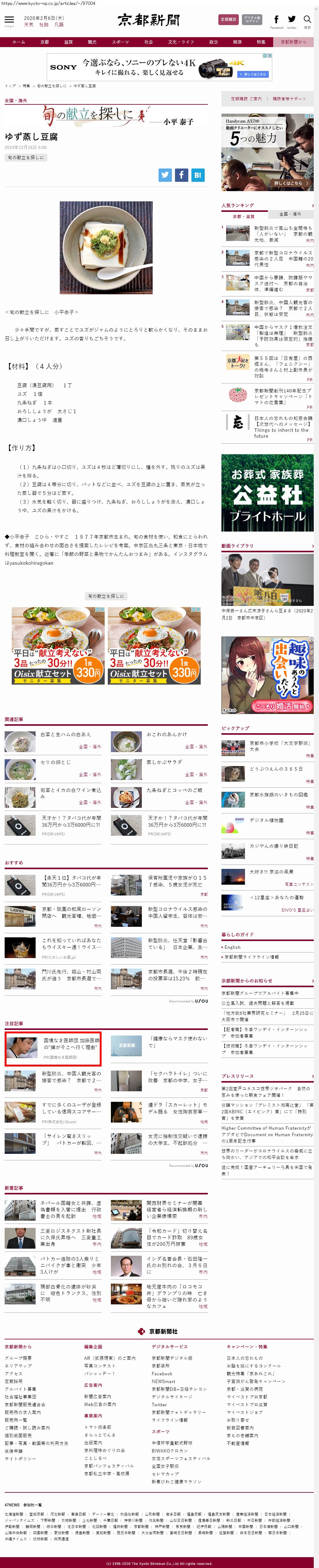This screenshot has height=1568, width=319.
Task: Switch ranking to the 全国・海外 tab
Action: [290, 214]
